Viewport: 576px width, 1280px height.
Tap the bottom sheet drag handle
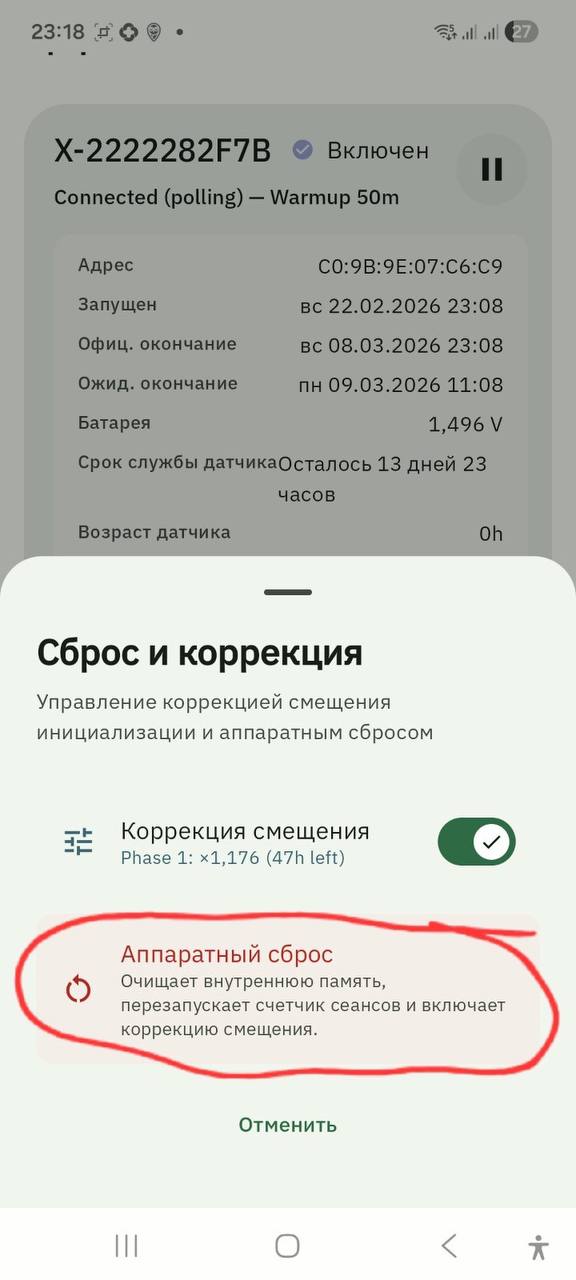point(288,592)
